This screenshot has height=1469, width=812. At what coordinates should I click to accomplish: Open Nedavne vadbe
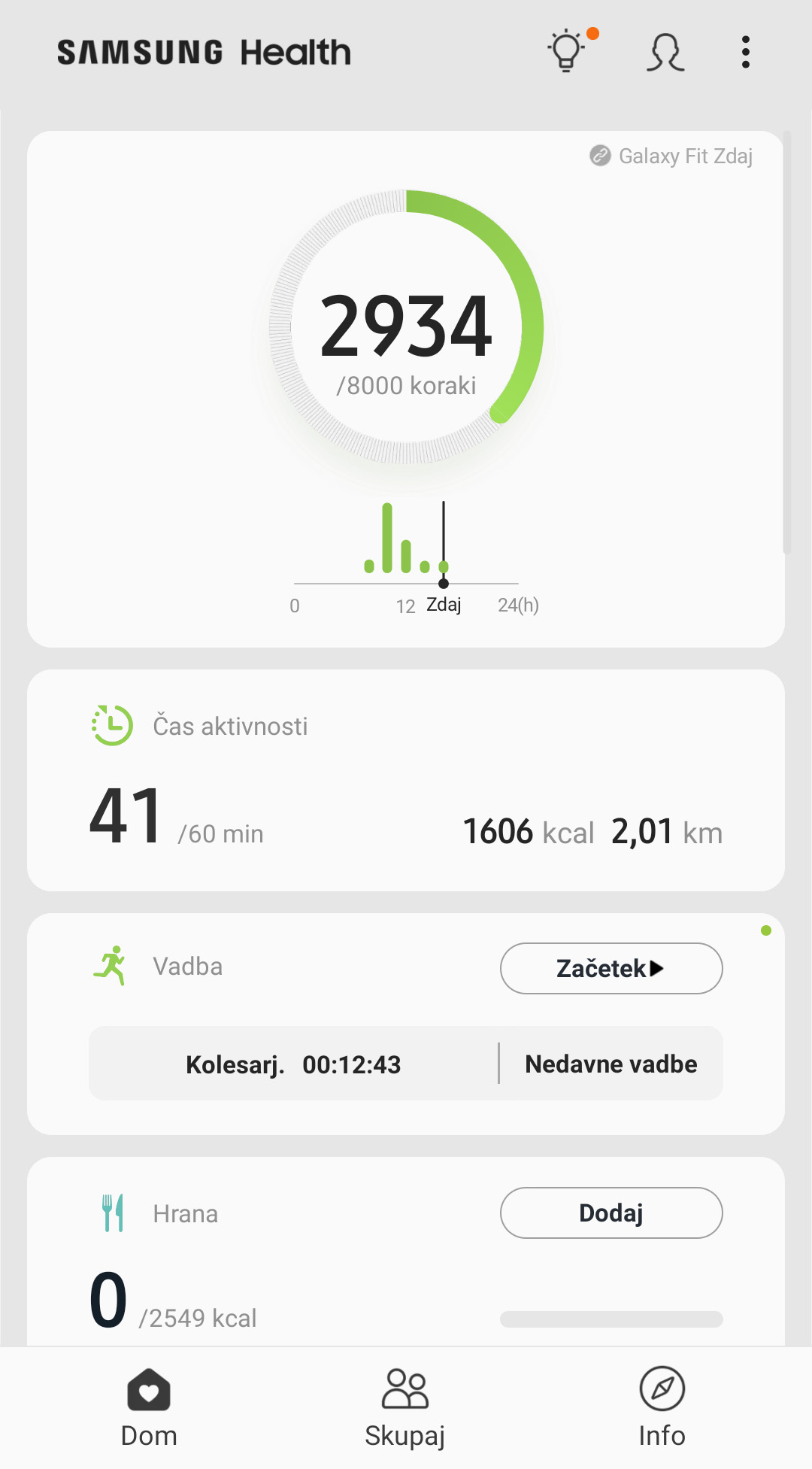[x=611, y=1064]
